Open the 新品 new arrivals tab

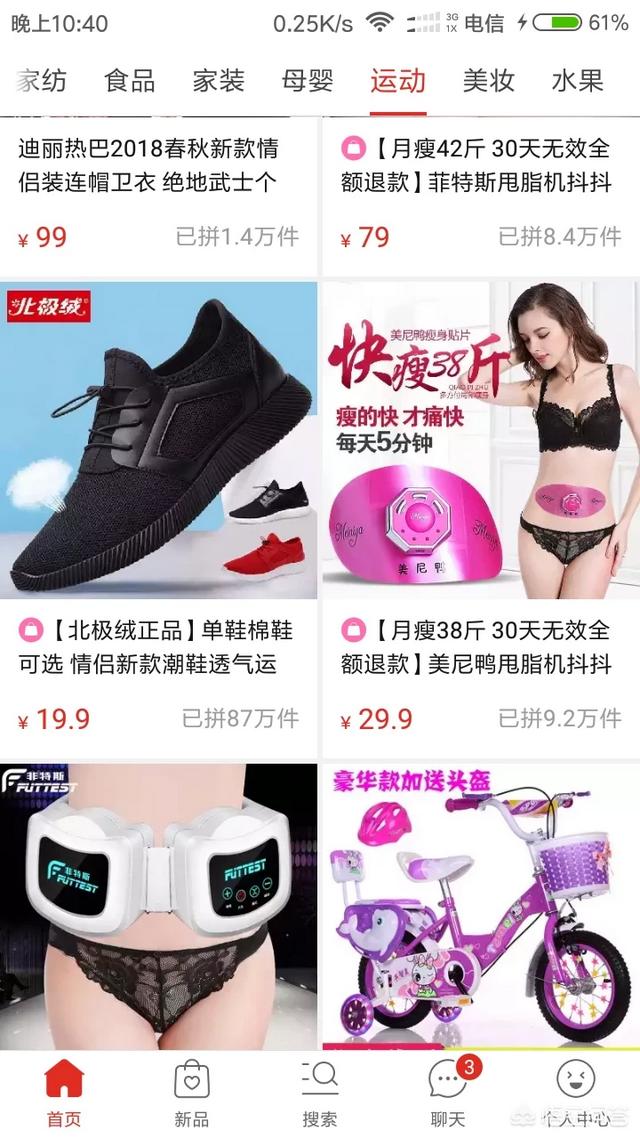pyautogui.click(x=192, y=1094)
